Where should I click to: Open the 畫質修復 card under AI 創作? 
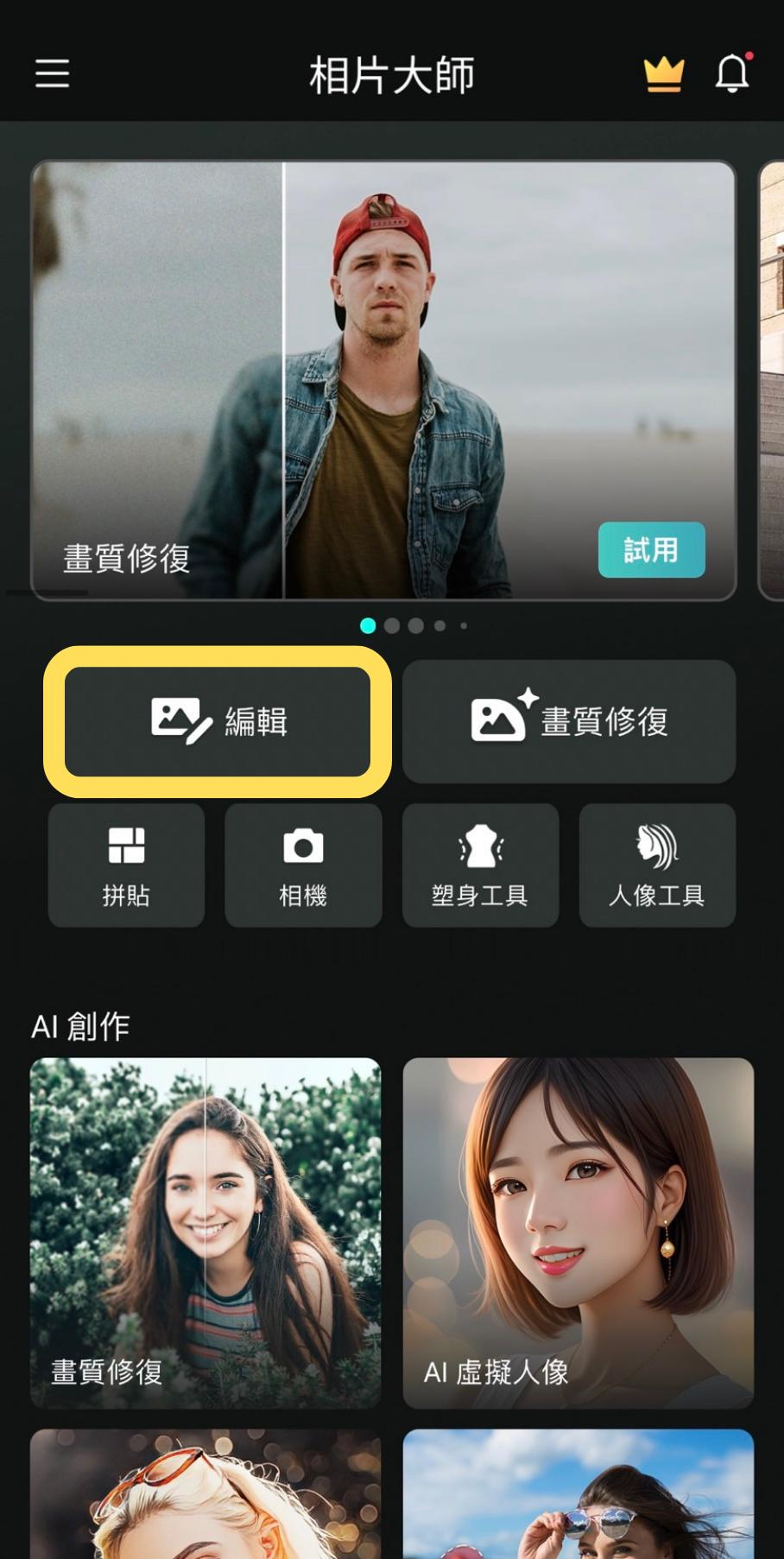[205, 1232]
